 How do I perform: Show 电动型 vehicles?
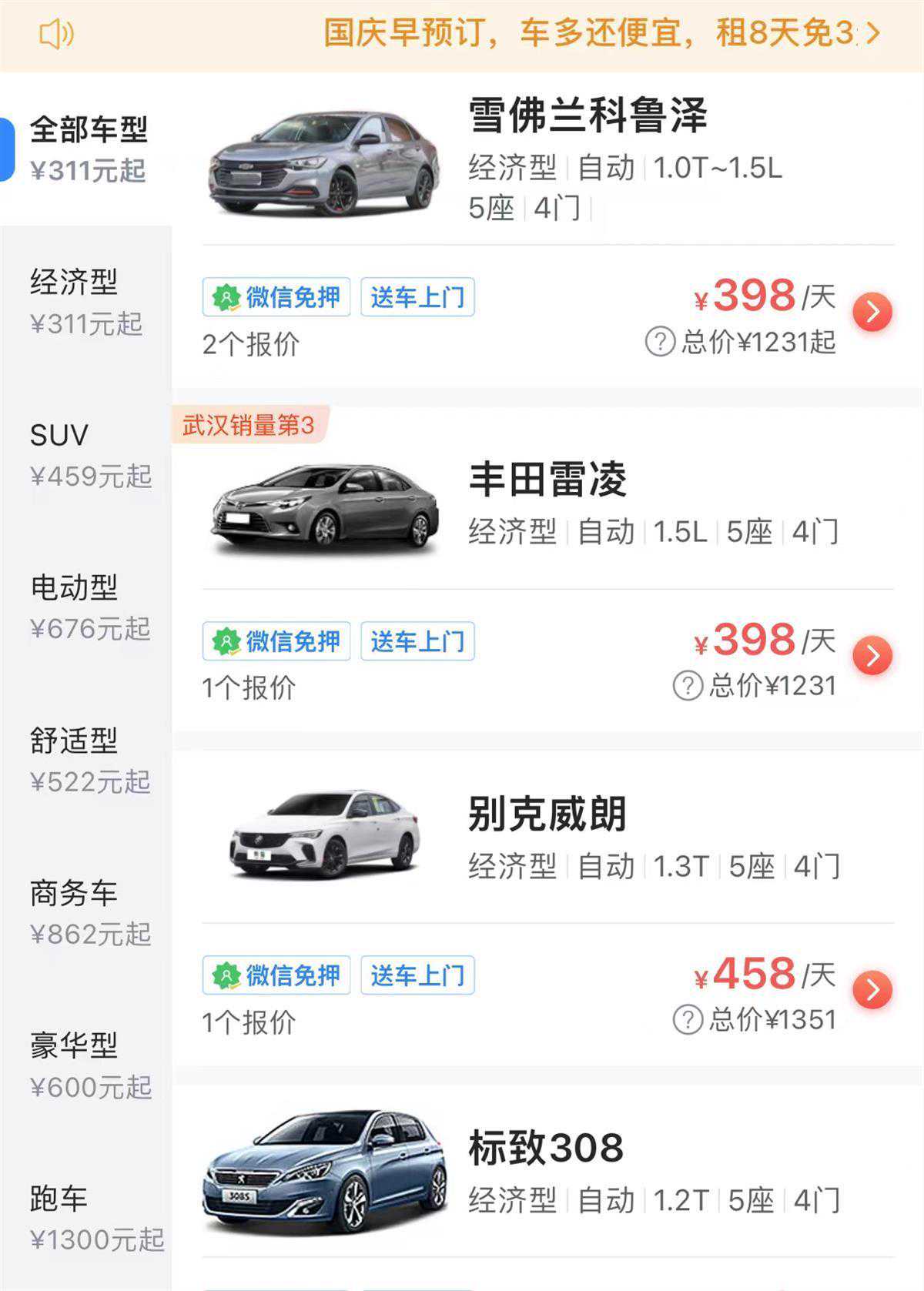89,607
